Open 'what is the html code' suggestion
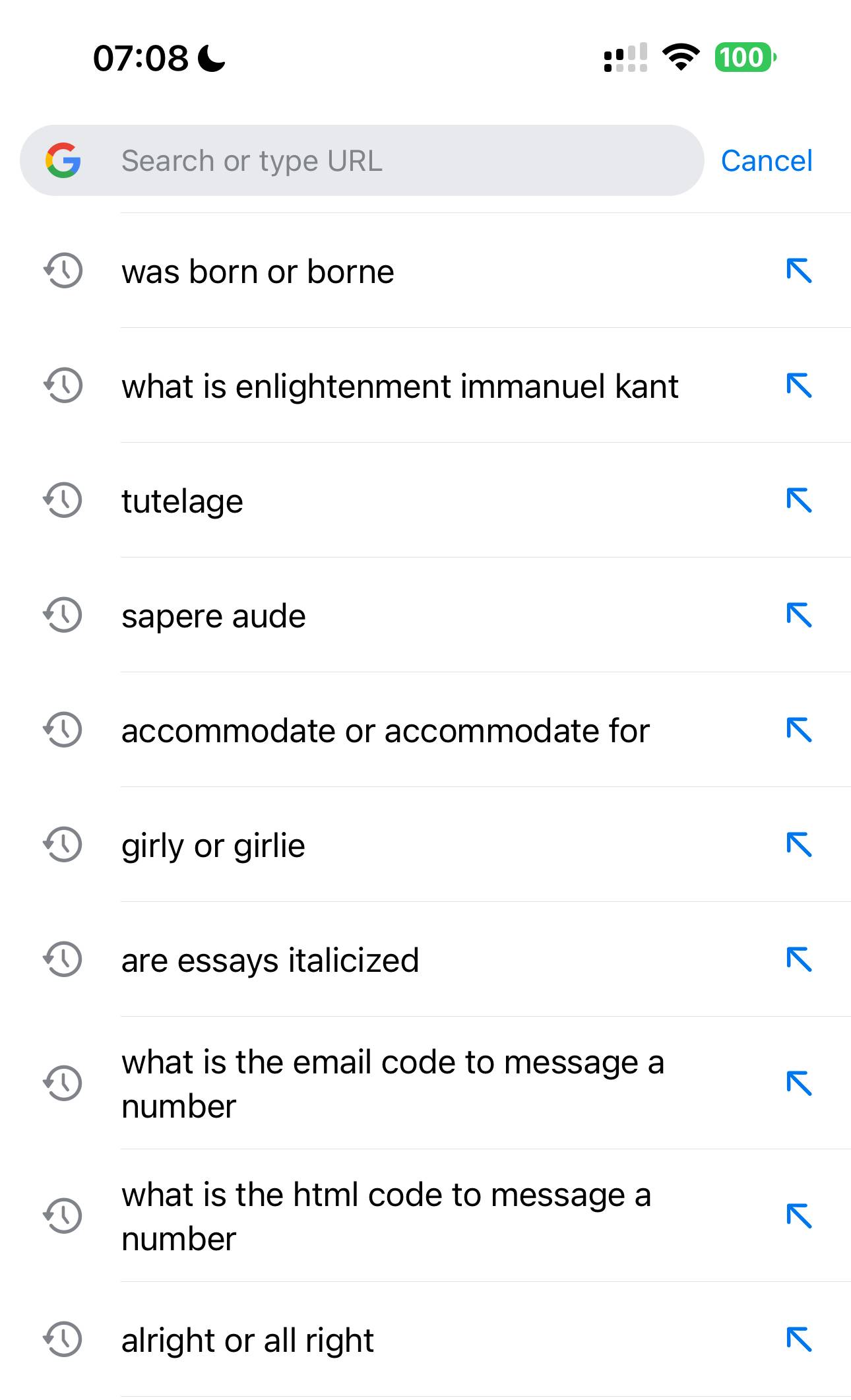Viewport: 851px width, 1400px height. 425,1216
